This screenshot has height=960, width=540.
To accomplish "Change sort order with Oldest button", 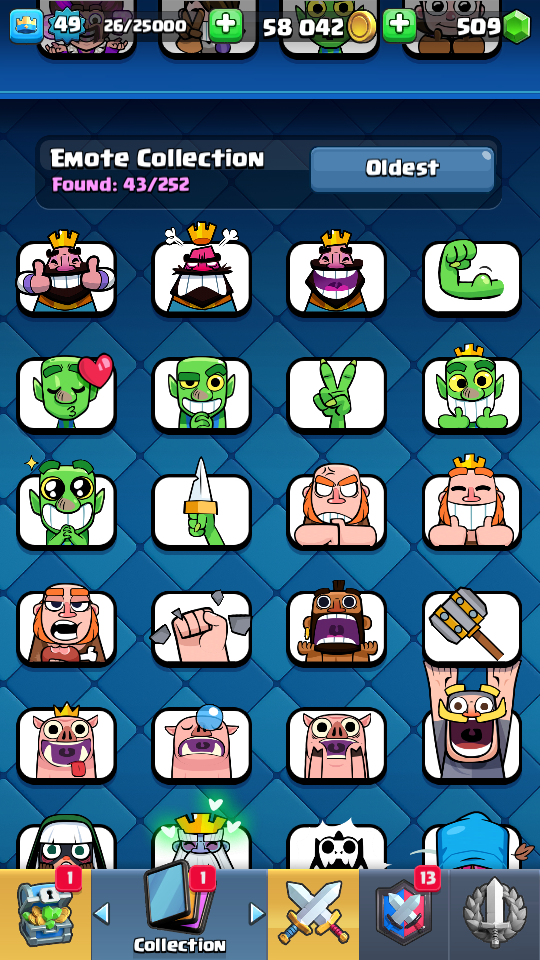I will tap(402, 168).
